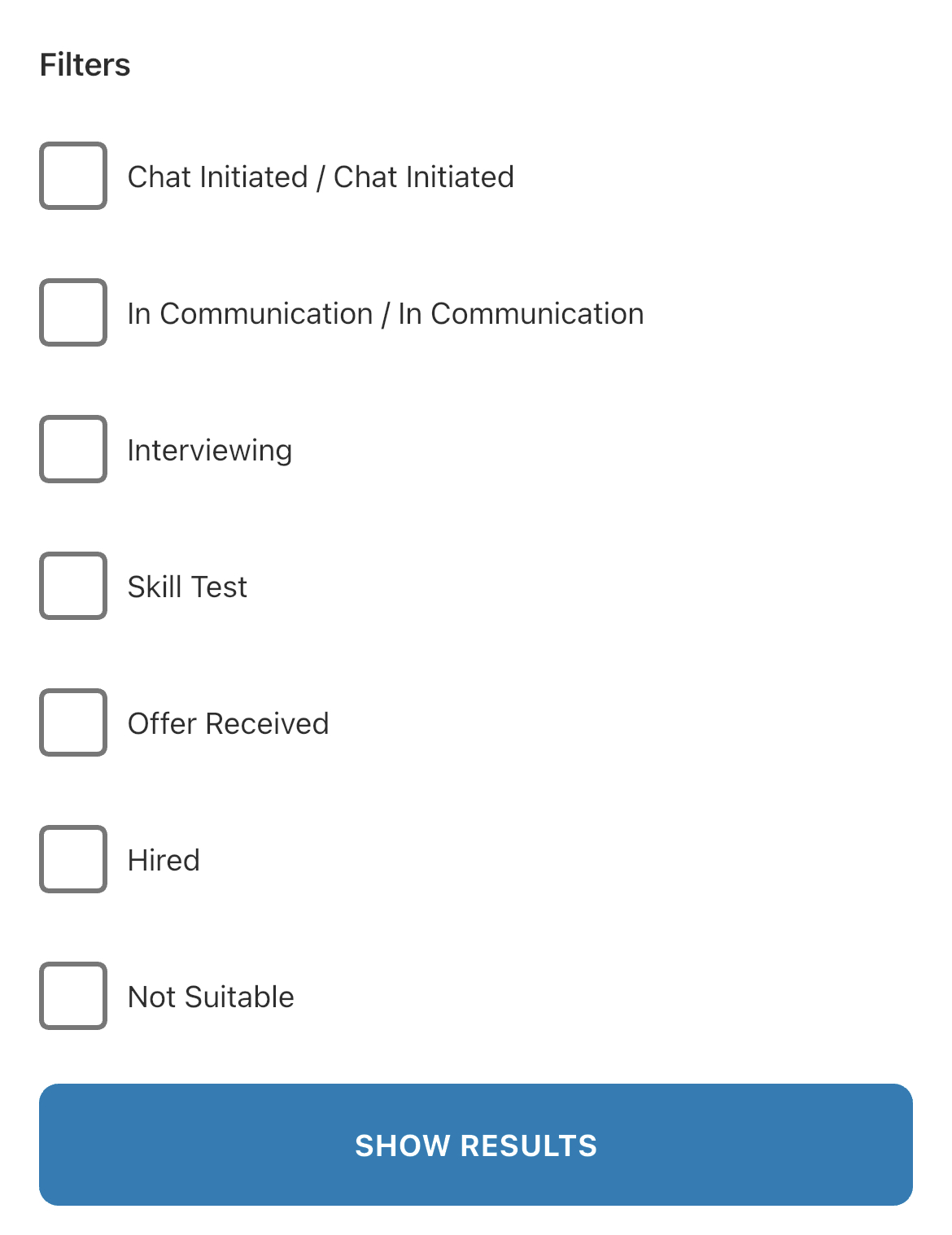952x1235 pixels.
Task: Click the Offer Received label text
Action: 229,723
